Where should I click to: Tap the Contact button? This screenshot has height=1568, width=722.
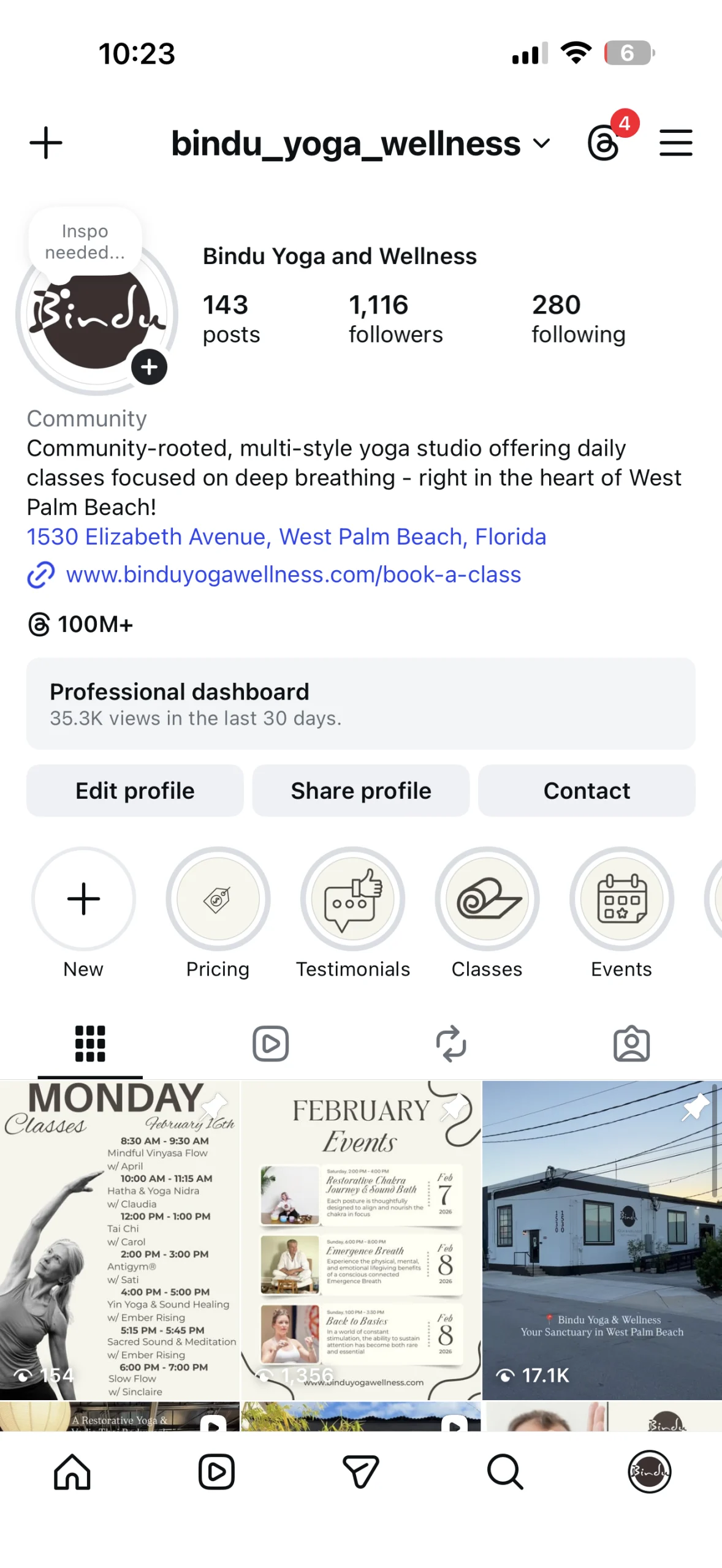coord(586,791)
